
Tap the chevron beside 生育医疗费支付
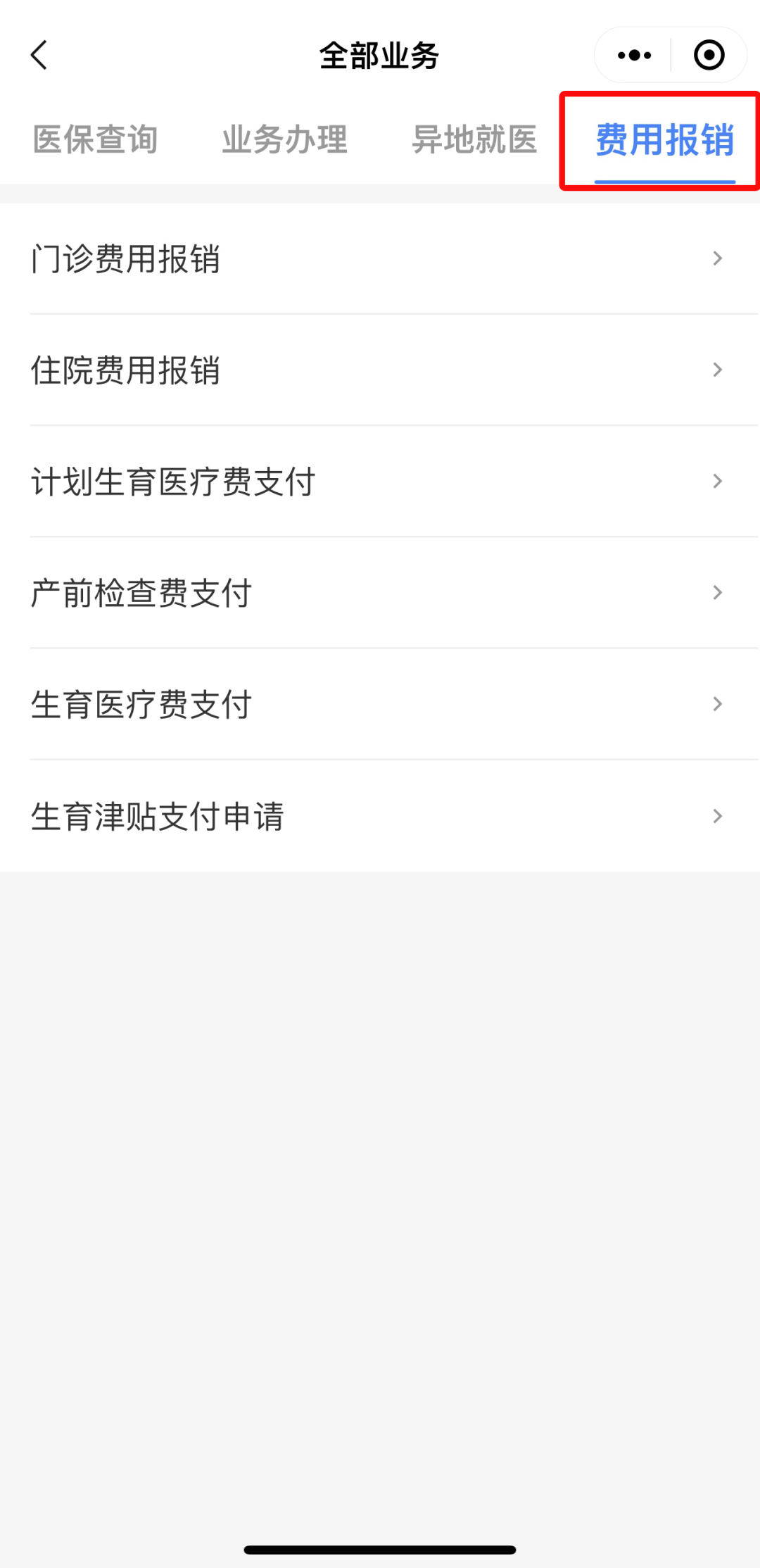[x=717, y=703]
